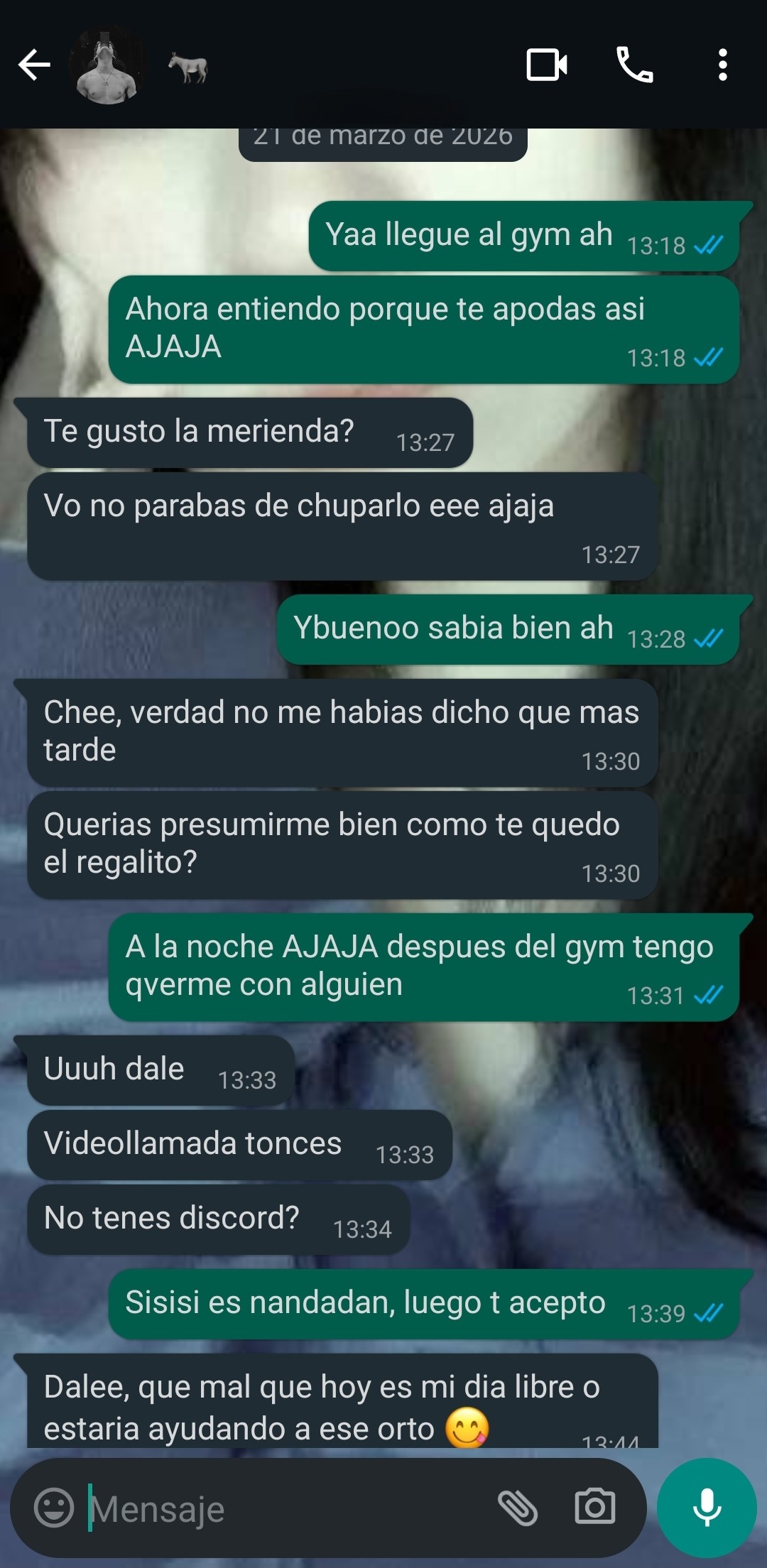
Task: Start a voice call
Action: (634, 65)
